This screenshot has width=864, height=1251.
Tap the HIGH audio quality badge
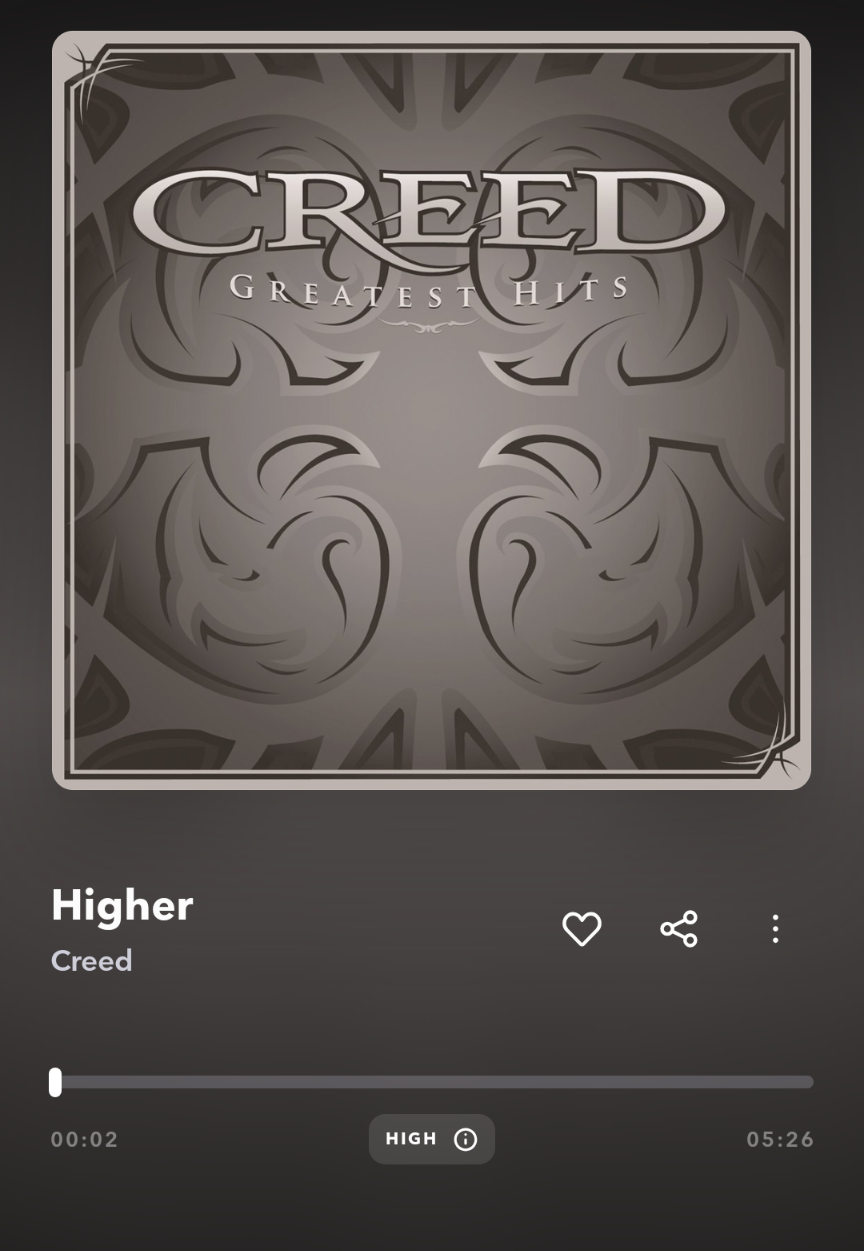(x=431, y=1139)
